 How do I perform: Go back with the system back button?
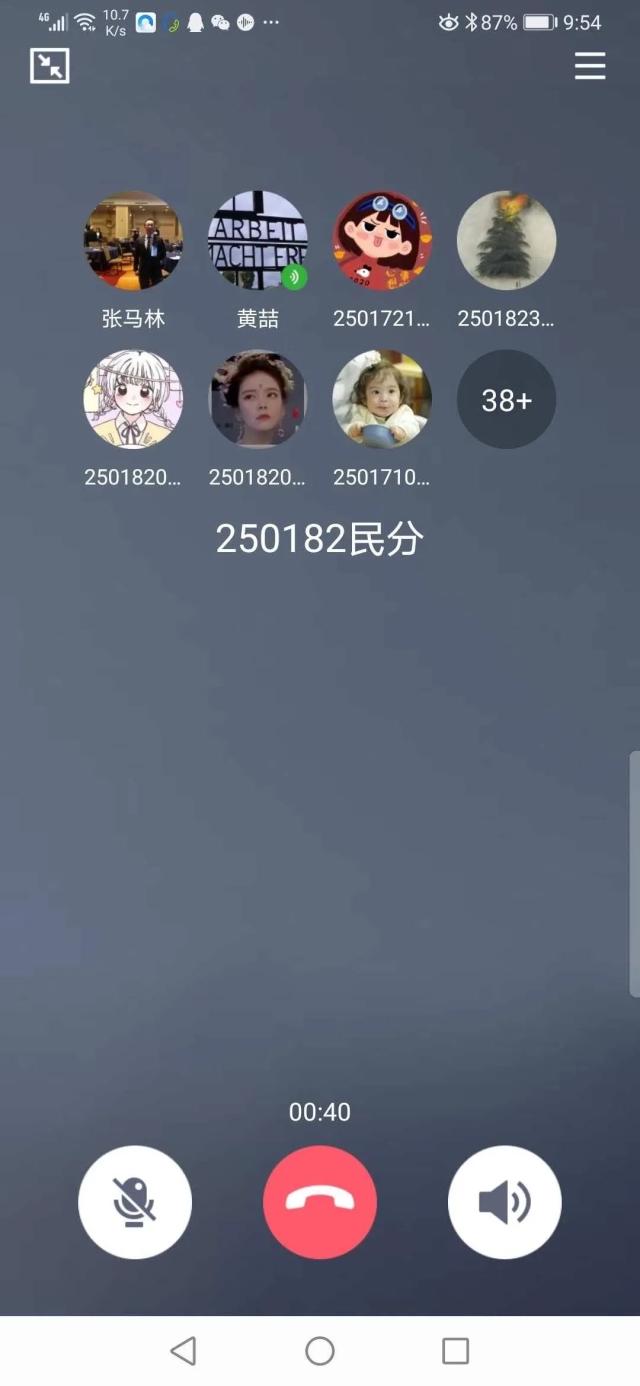(183, 1351)
